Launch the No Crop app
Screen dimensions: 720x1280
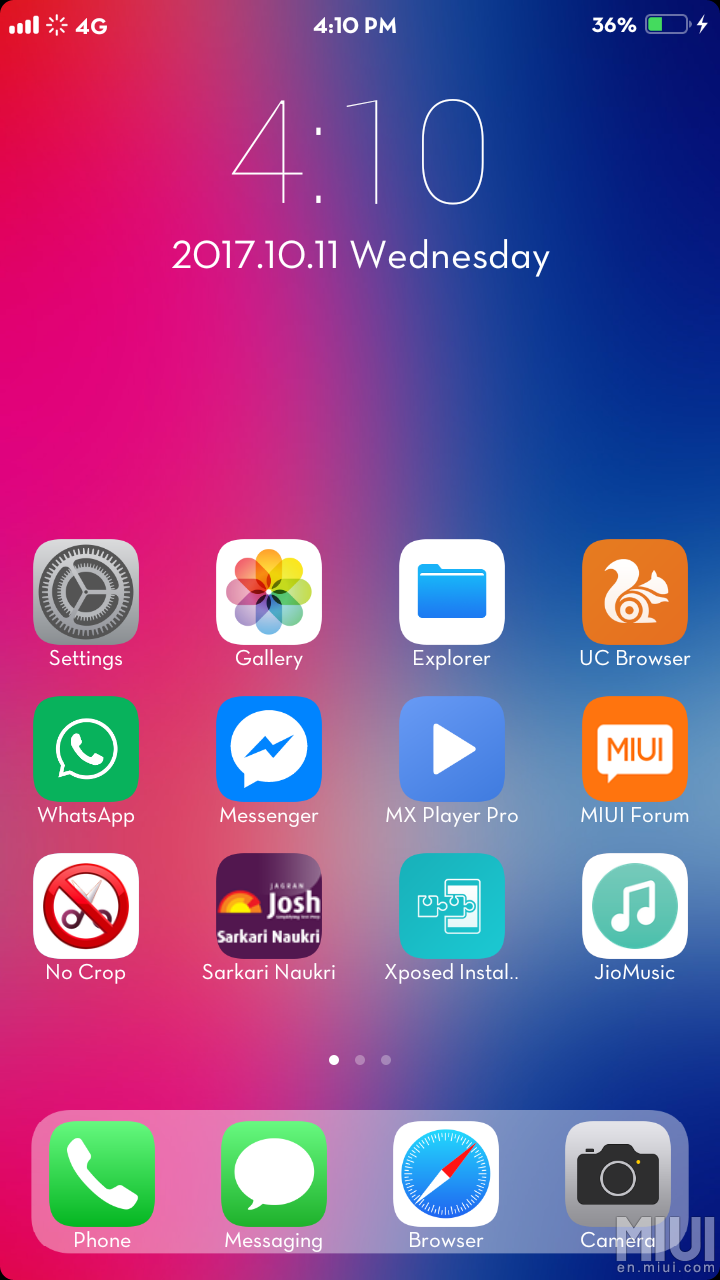(x=86, y=905)
